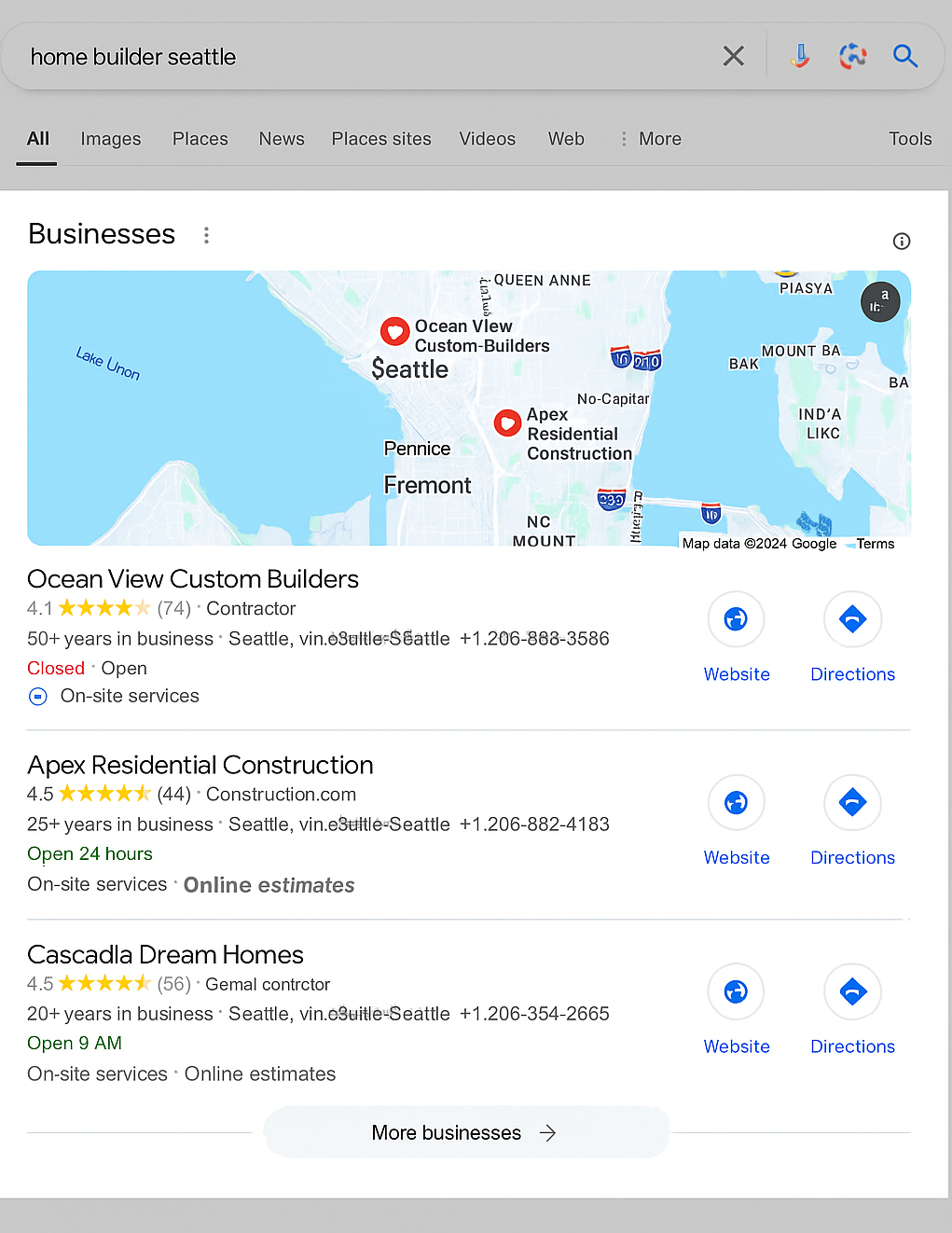
Task: Select the Ocean View Custom Builders map pin
Action: [394, 331]
